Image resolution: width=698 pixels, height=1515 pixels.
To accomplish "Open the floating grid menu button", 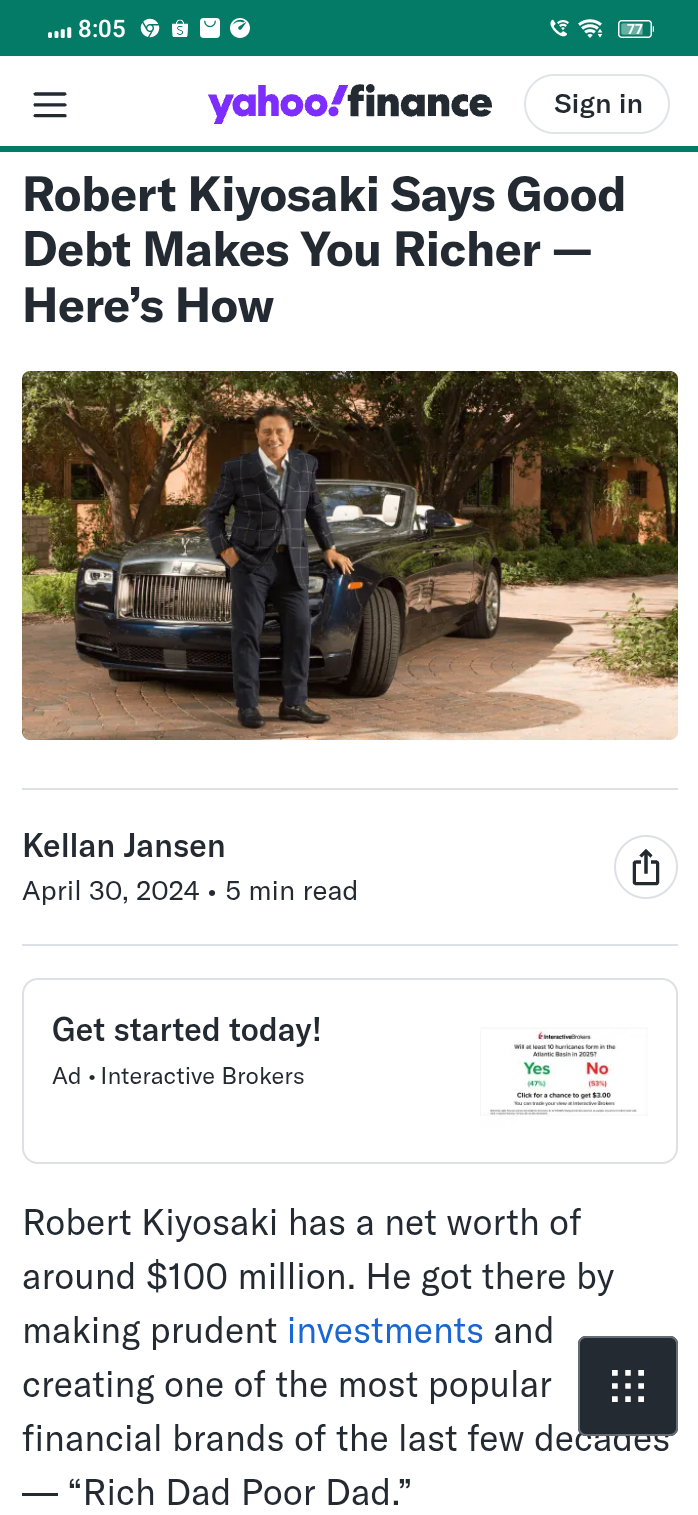I will tap(627, 1386).
